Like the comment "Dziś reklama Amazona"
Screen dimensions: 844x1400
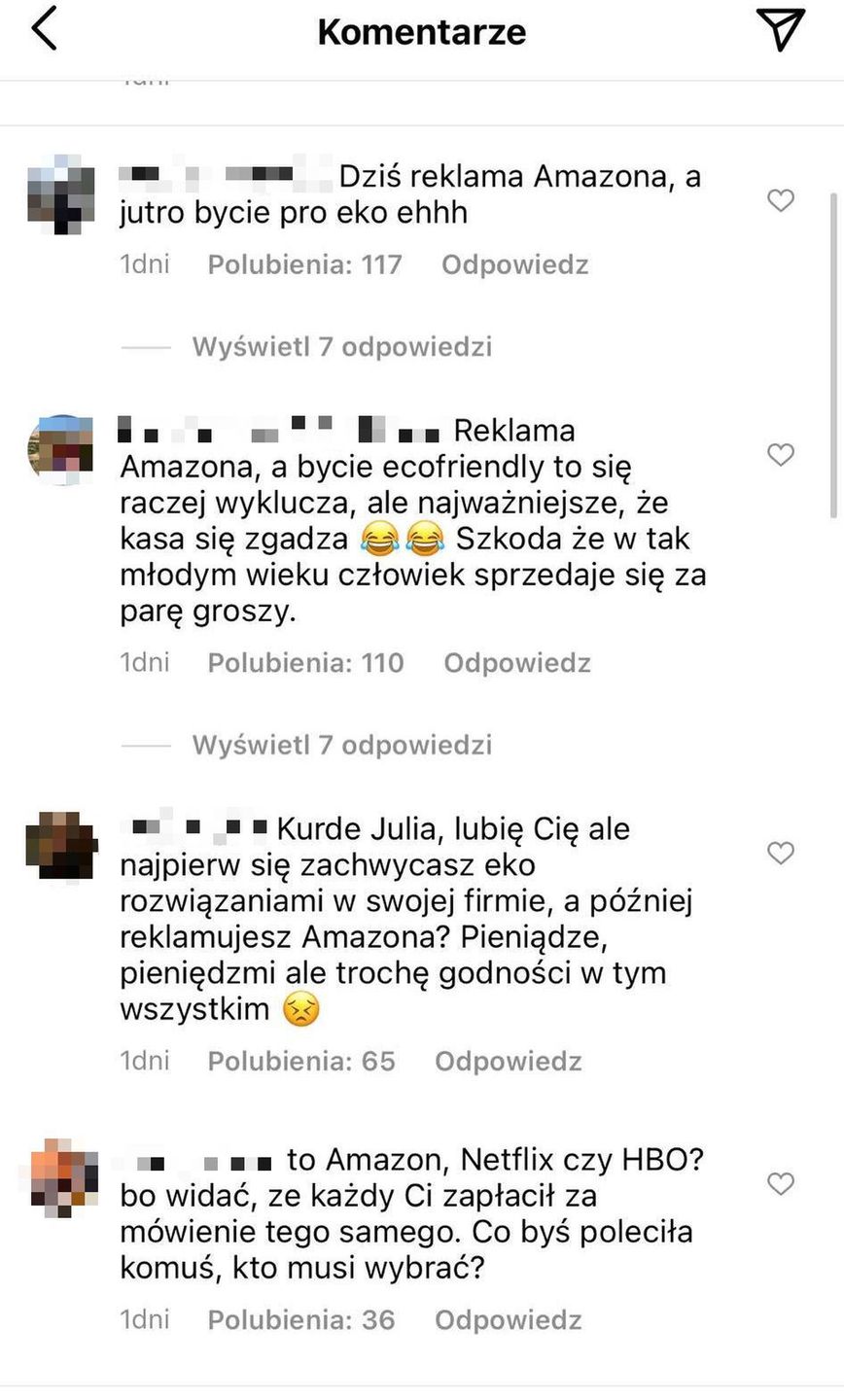tap(781, 201)
